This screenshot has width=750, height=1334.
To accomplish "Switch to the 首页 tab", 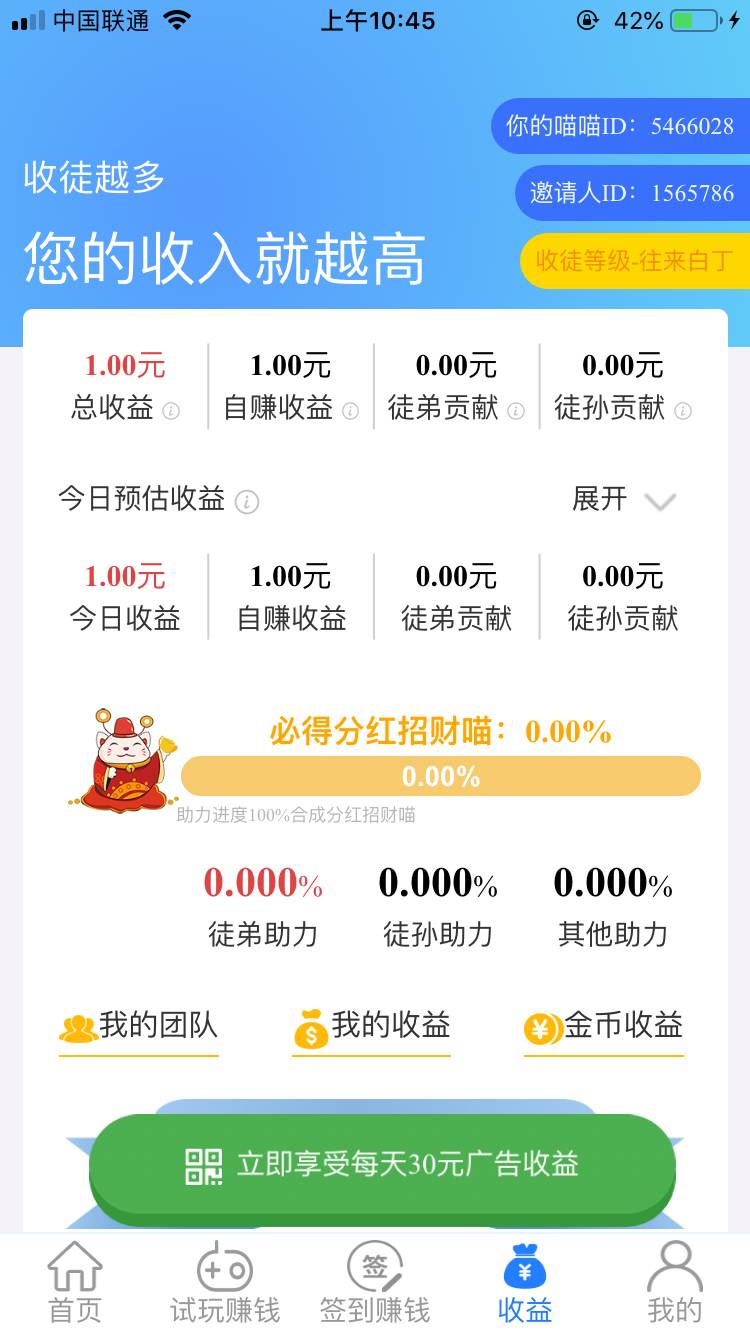I will click(75, 1283).
